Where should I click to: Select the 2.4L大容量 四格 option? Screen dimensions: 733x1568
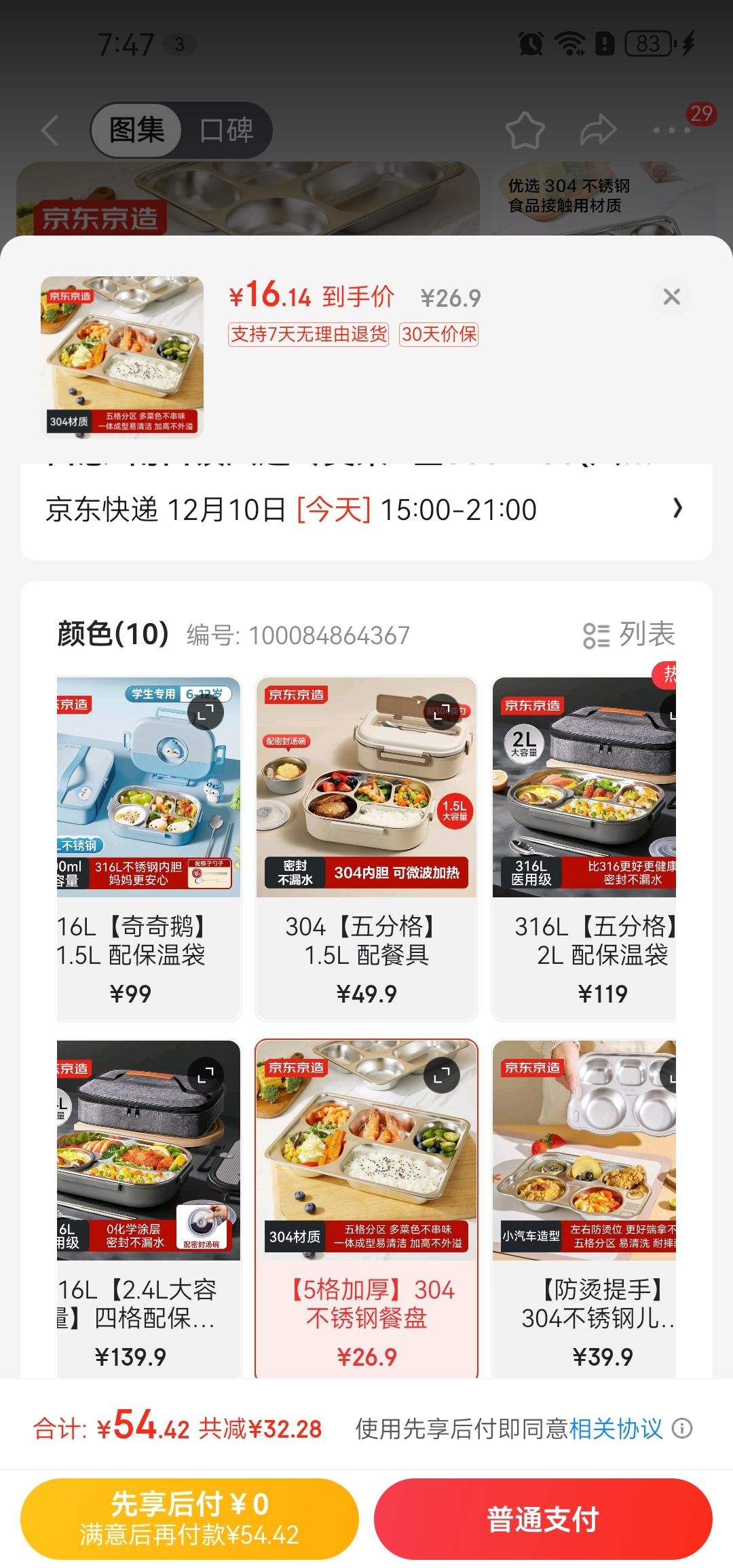coord(149,1208)
